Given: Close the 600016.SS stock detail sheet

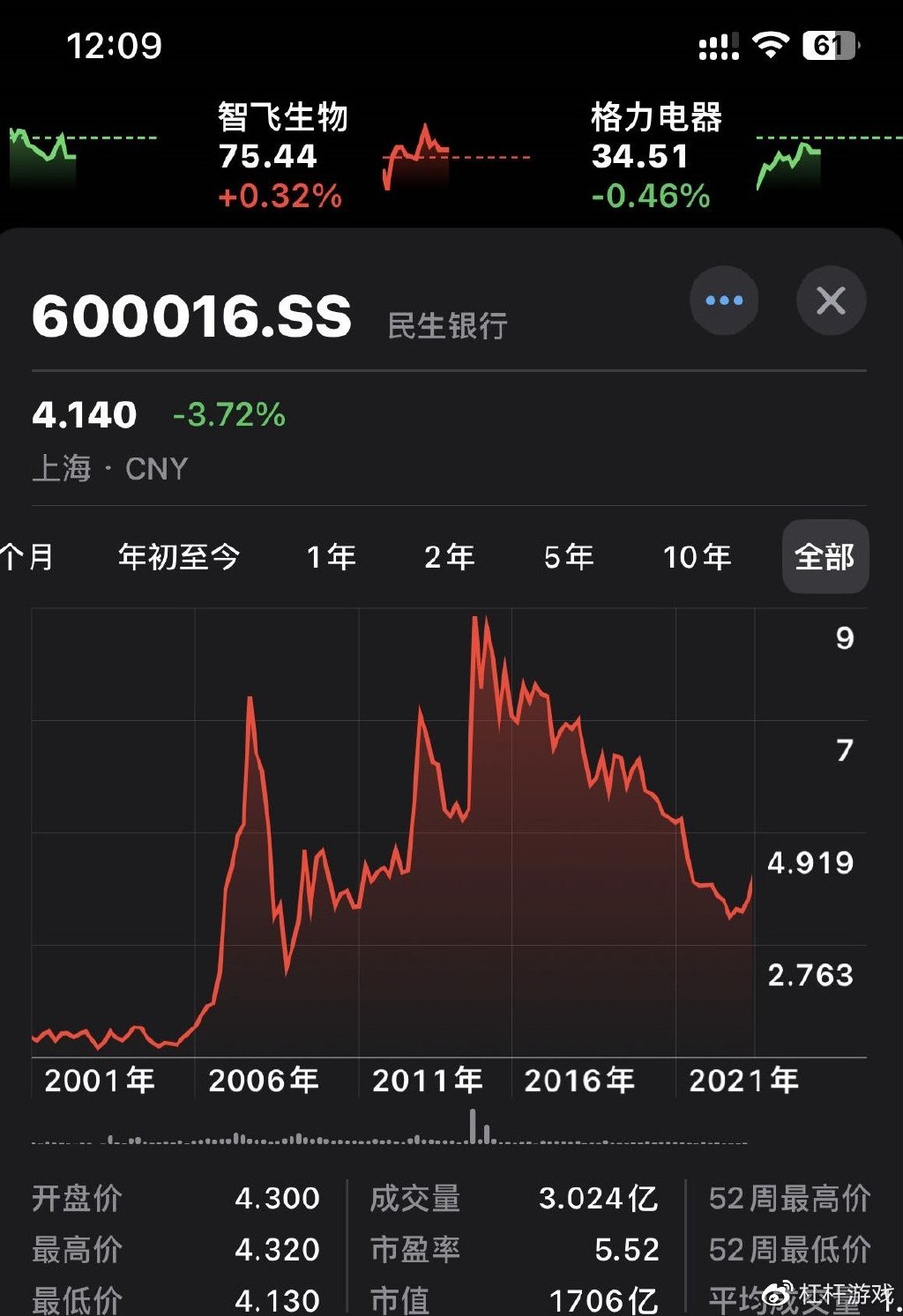Looking at the screenshot, I should click(x=831, y=301).
